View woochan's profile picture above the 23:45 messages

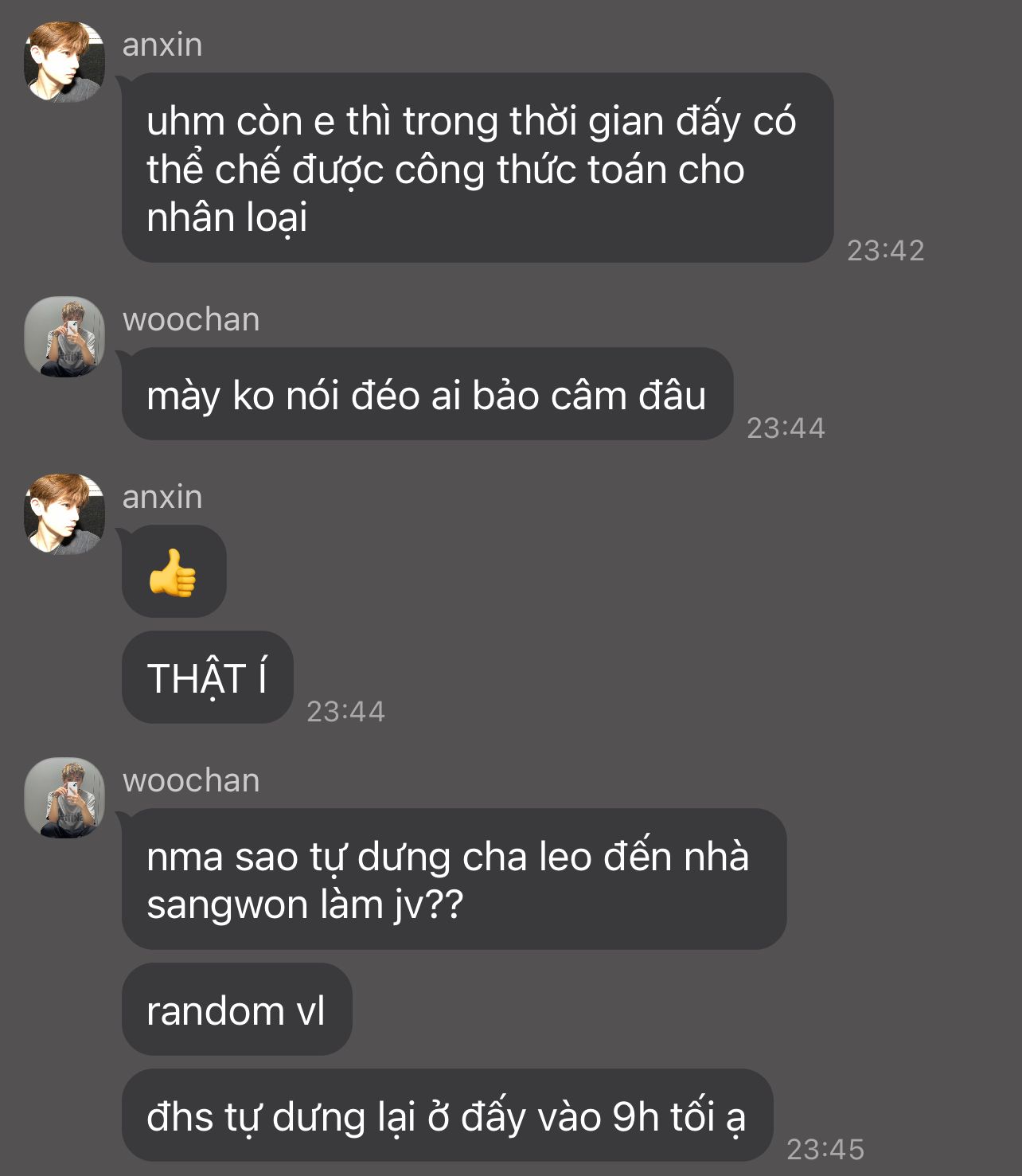point(64,797)
